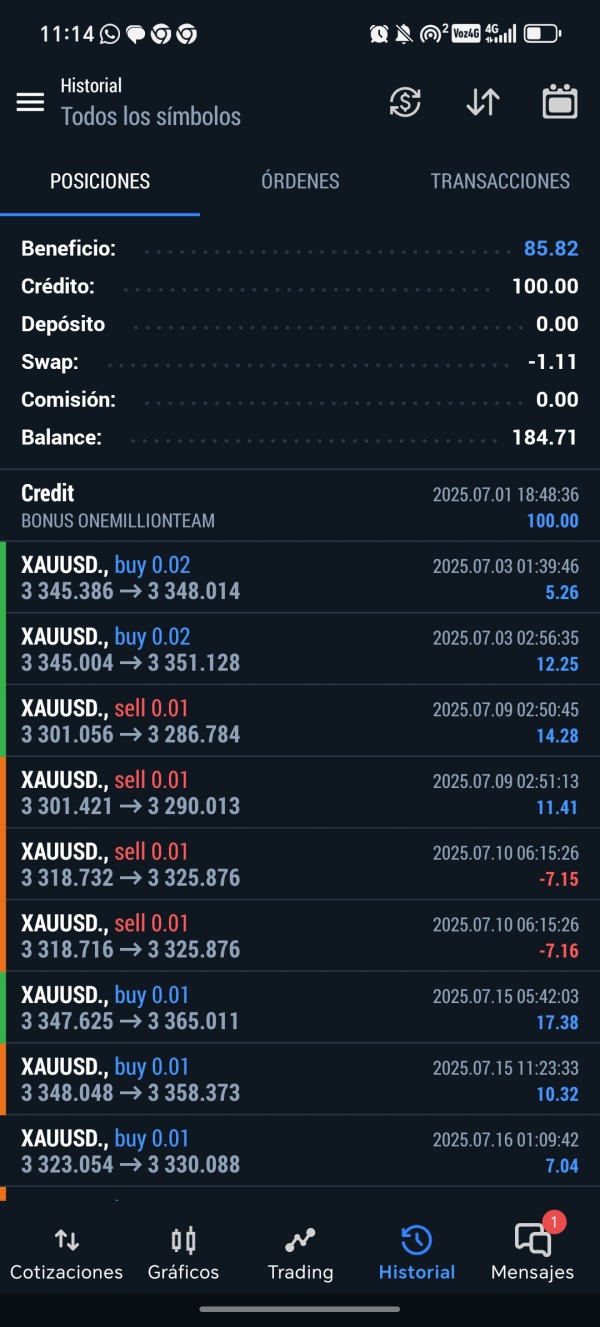The width and height of the screenshot is (600, 1327).
Task: Show details of XAUUSD buy with 17.38 profit
Action: tap(300, 1007)
